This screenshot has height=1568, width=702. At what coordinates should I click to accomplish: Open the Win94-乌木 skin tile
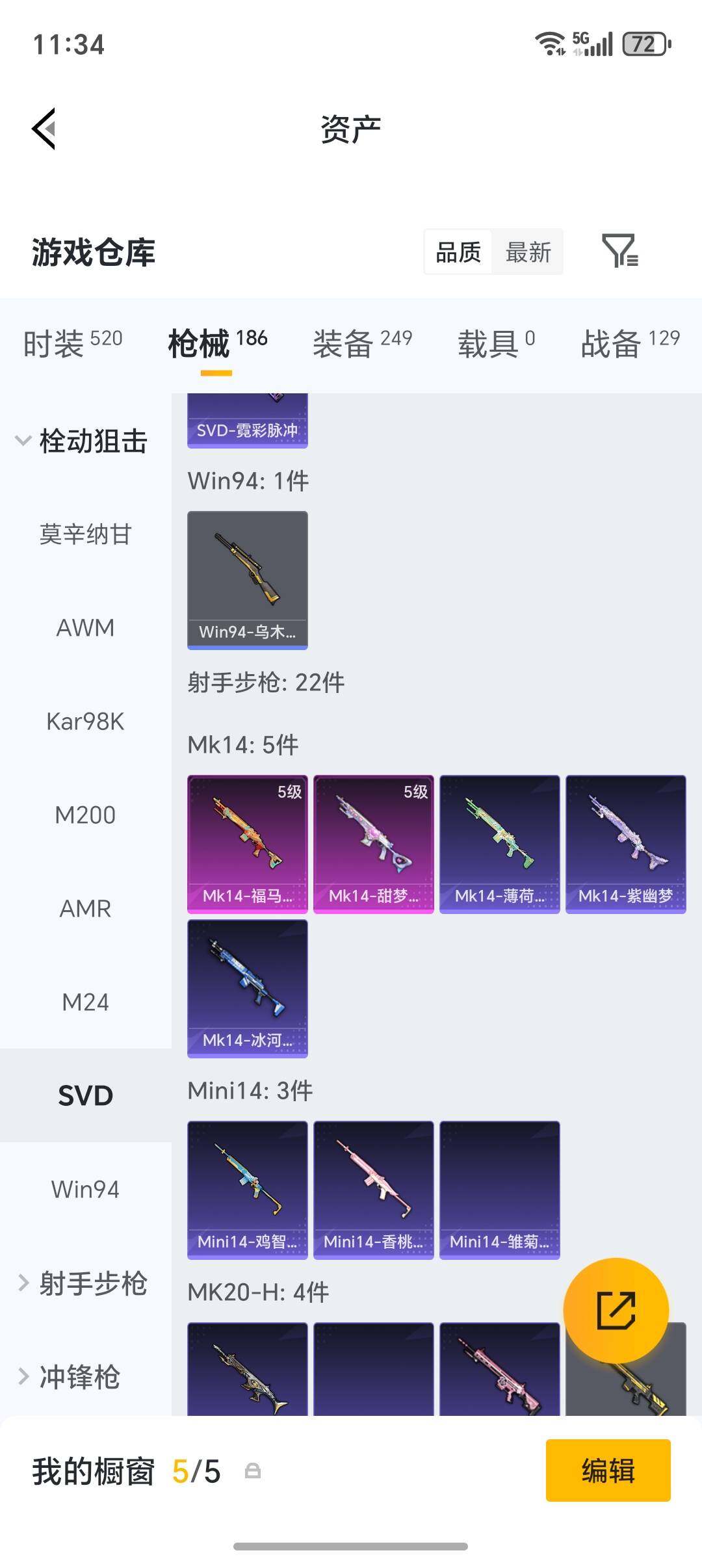point(248,580)
